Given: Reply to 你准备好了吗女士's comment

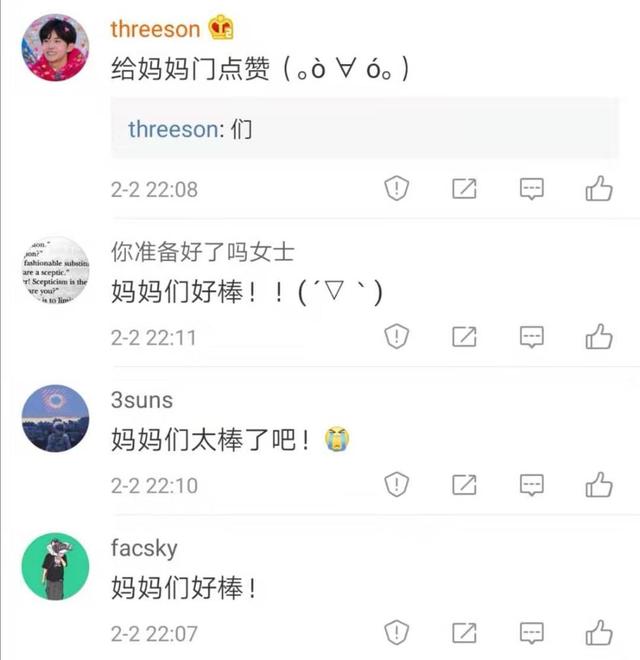Looking at the screenshot, I should pyautogui.click(x=532, y=337).
